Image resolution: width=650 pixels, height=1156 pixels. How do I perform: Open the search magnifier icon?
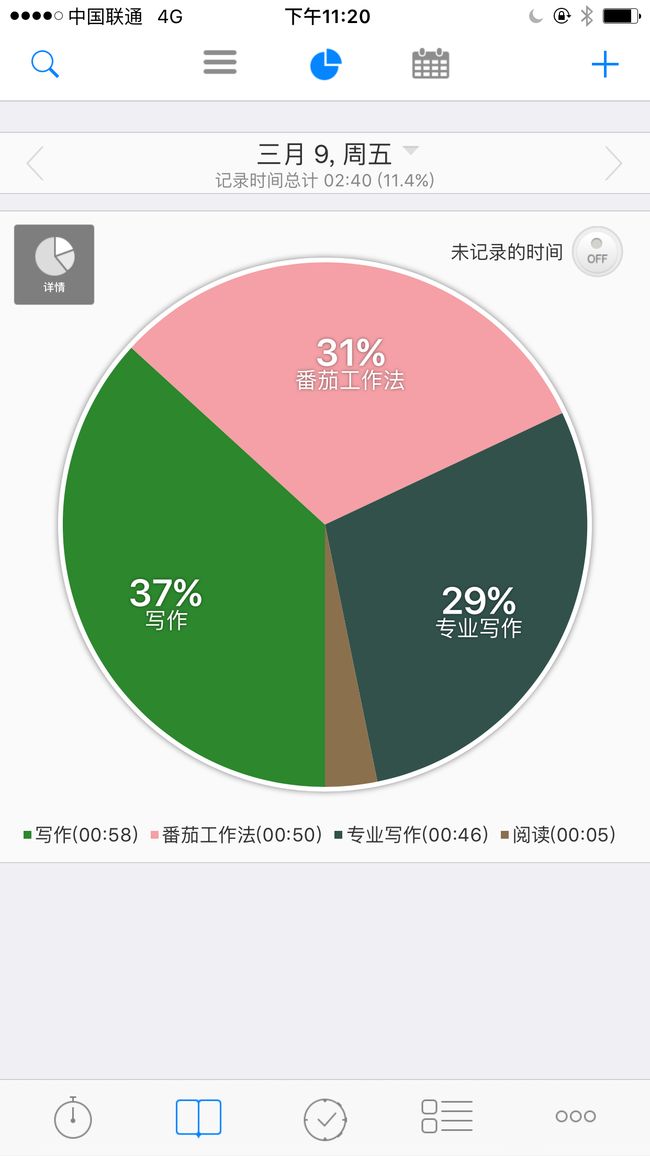(x=45, y=65)
